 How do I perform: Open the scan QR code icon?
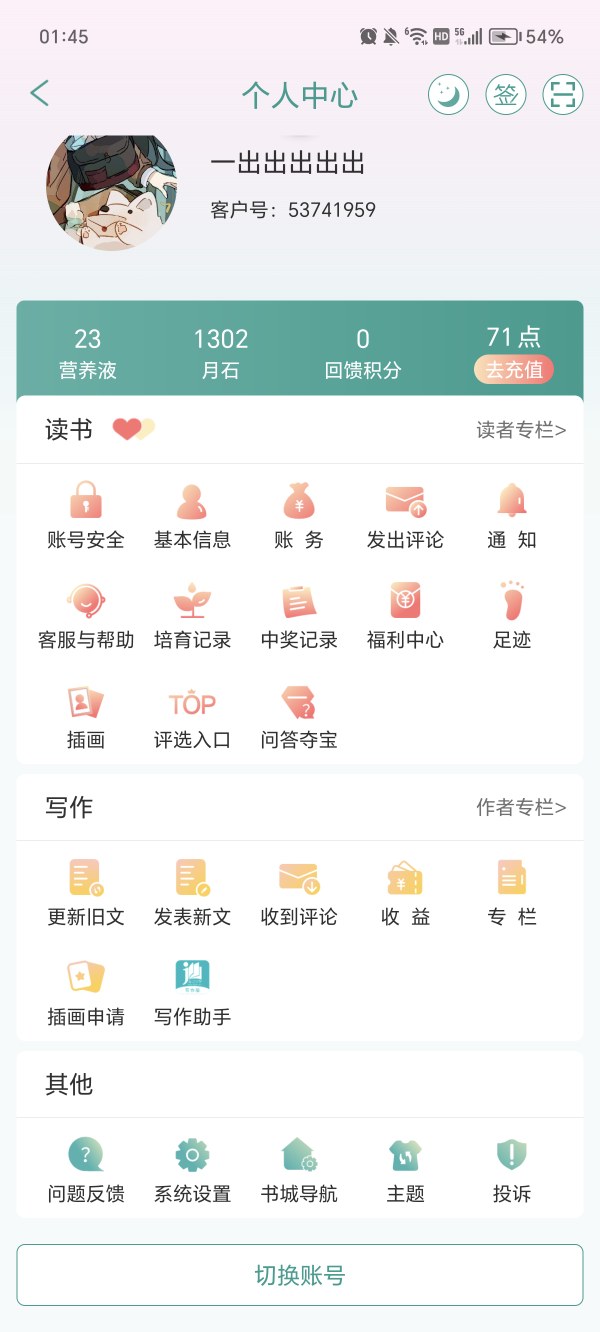click(x=563, y=95)
